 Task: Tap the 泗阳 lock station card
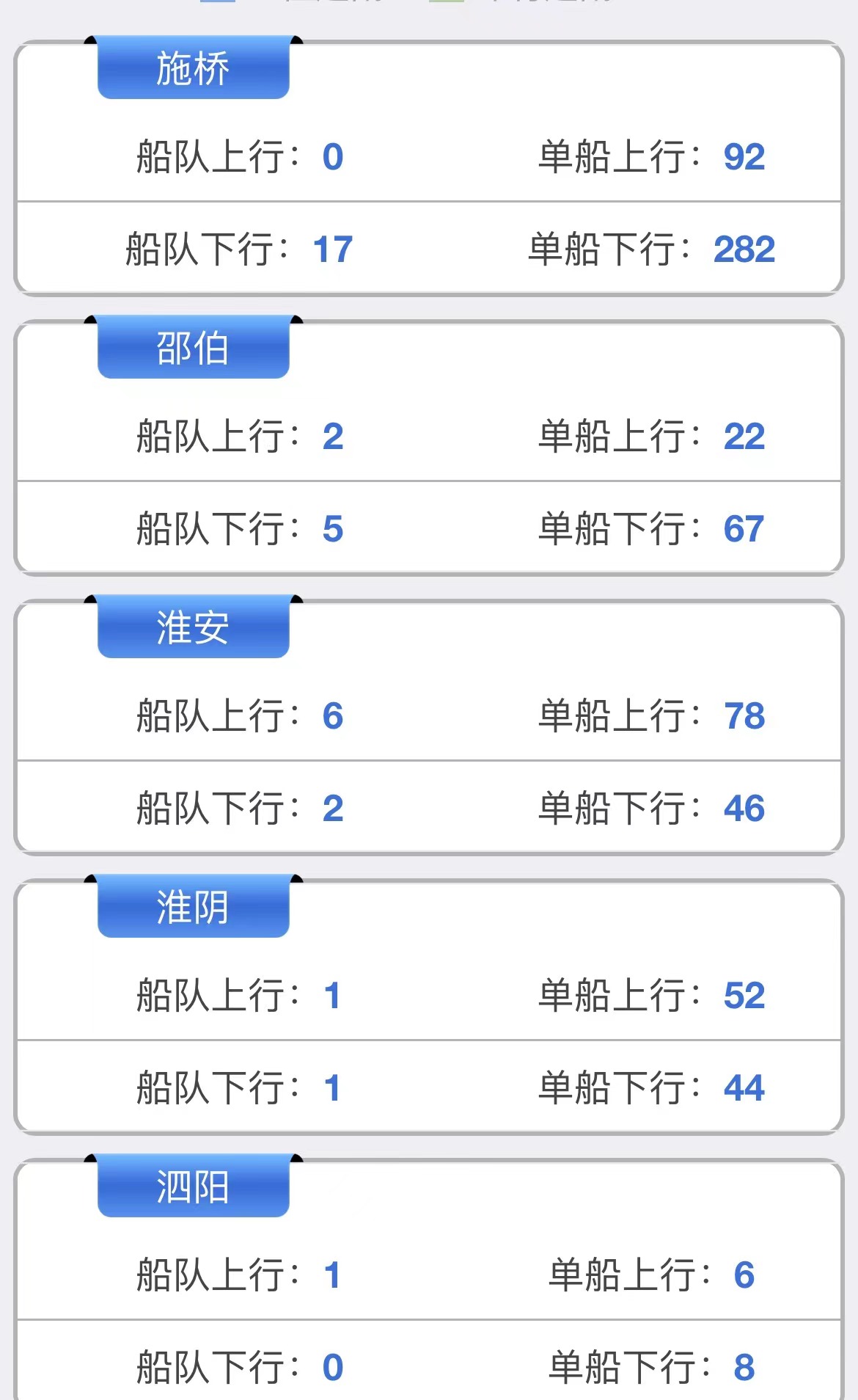coord(429,1280)
